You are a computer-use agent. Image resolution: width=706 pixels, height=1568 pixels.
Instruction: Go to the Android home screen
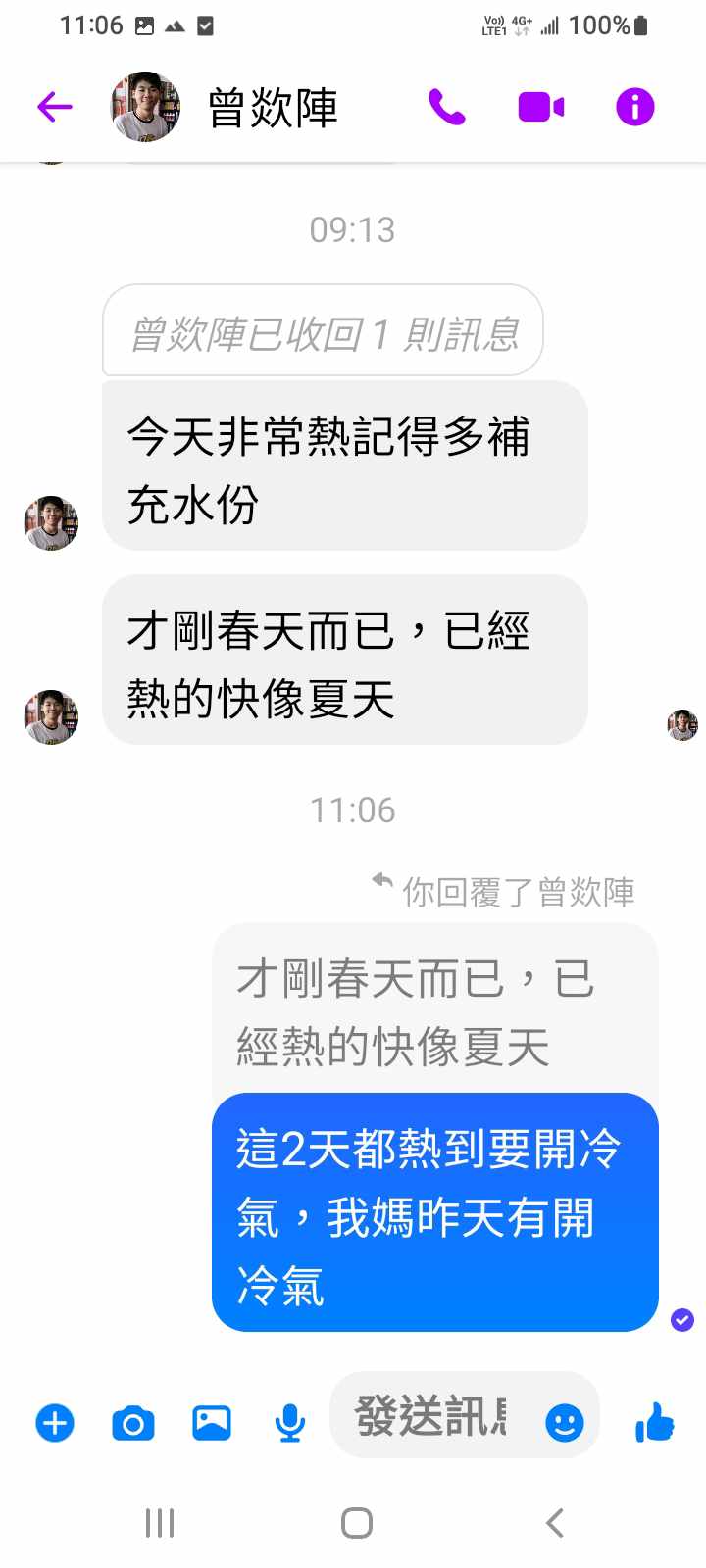point(357,1523)
